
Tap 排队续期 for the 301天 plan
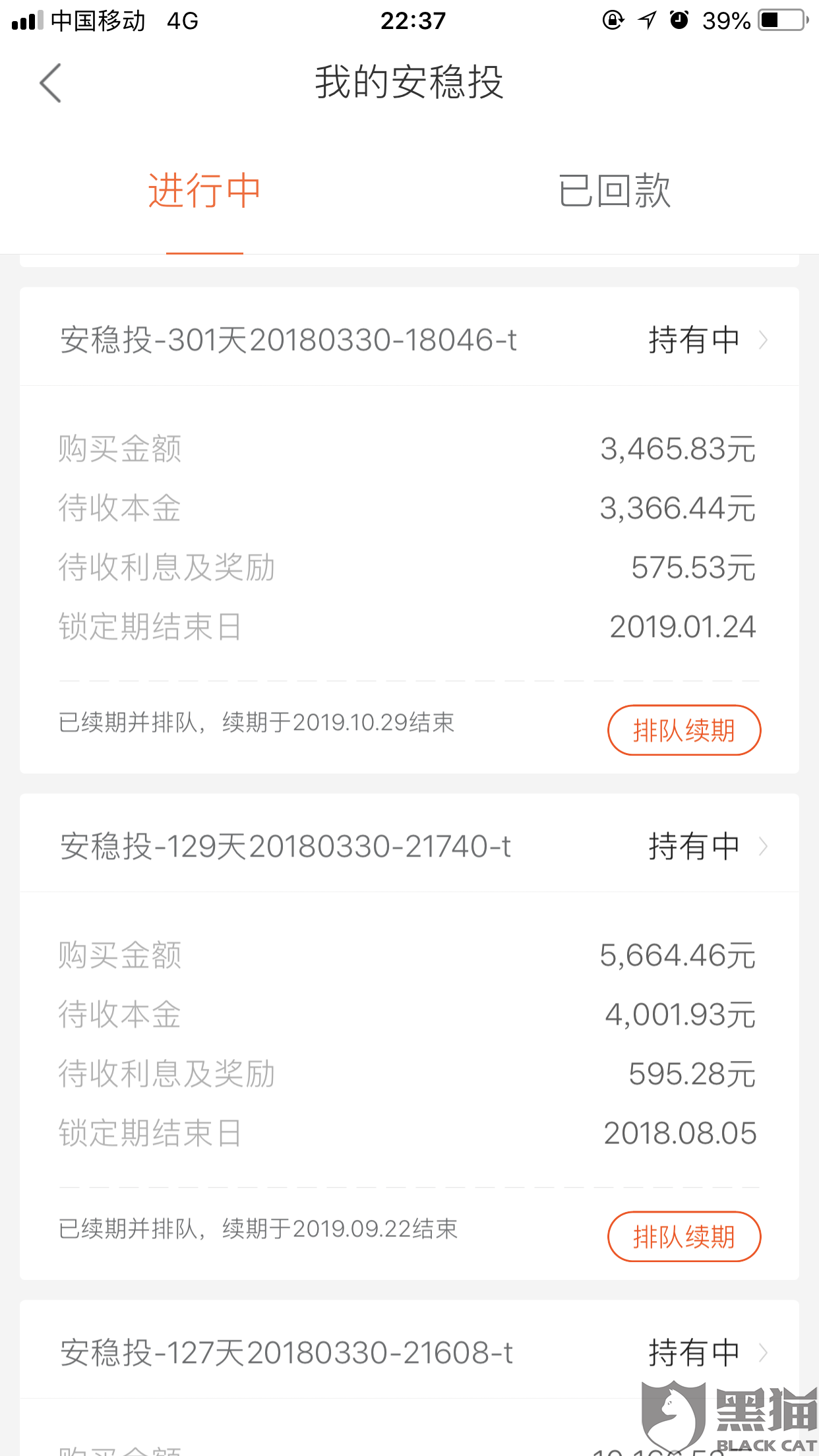click(x=684, y=730)
